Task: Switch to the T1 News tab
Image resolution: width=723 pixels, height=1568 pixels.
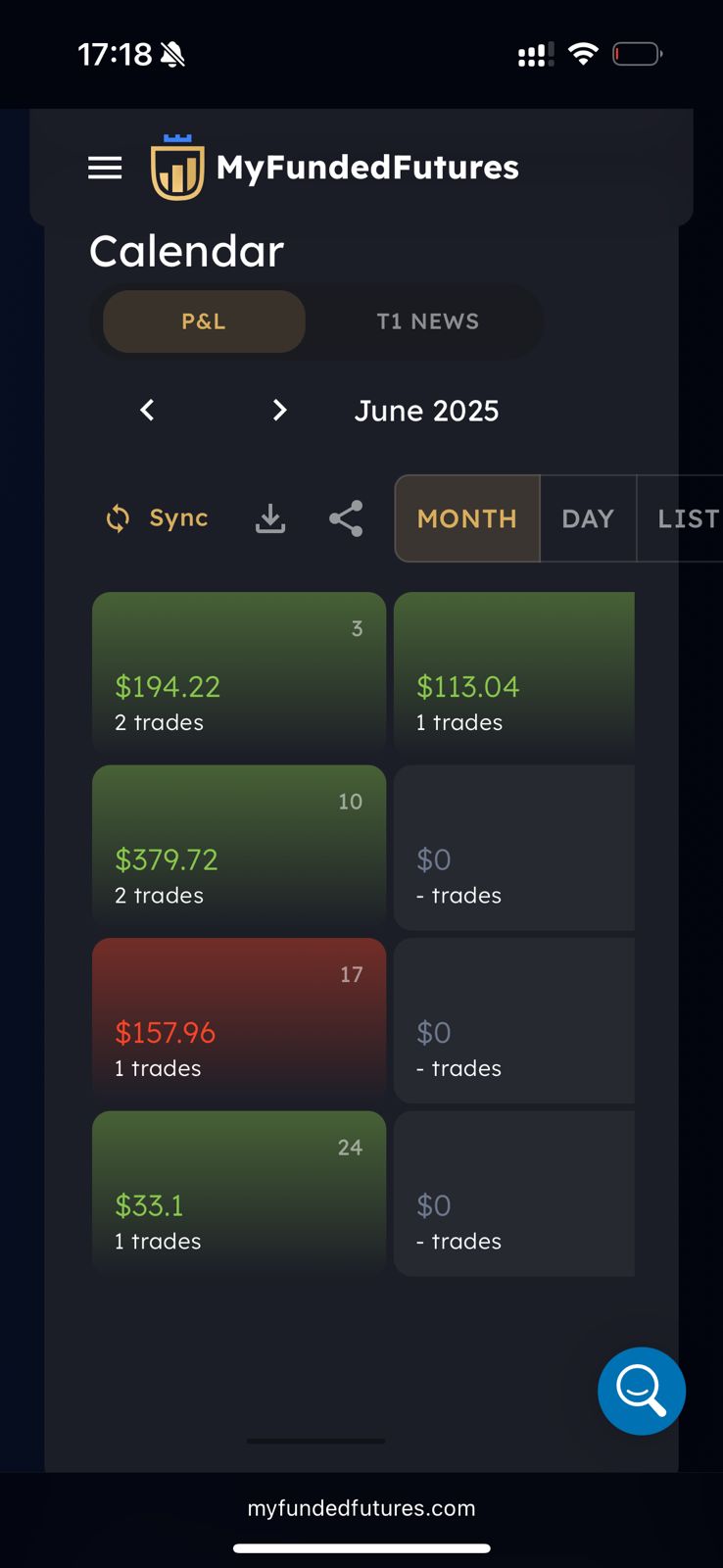Action: pos(427,321)
